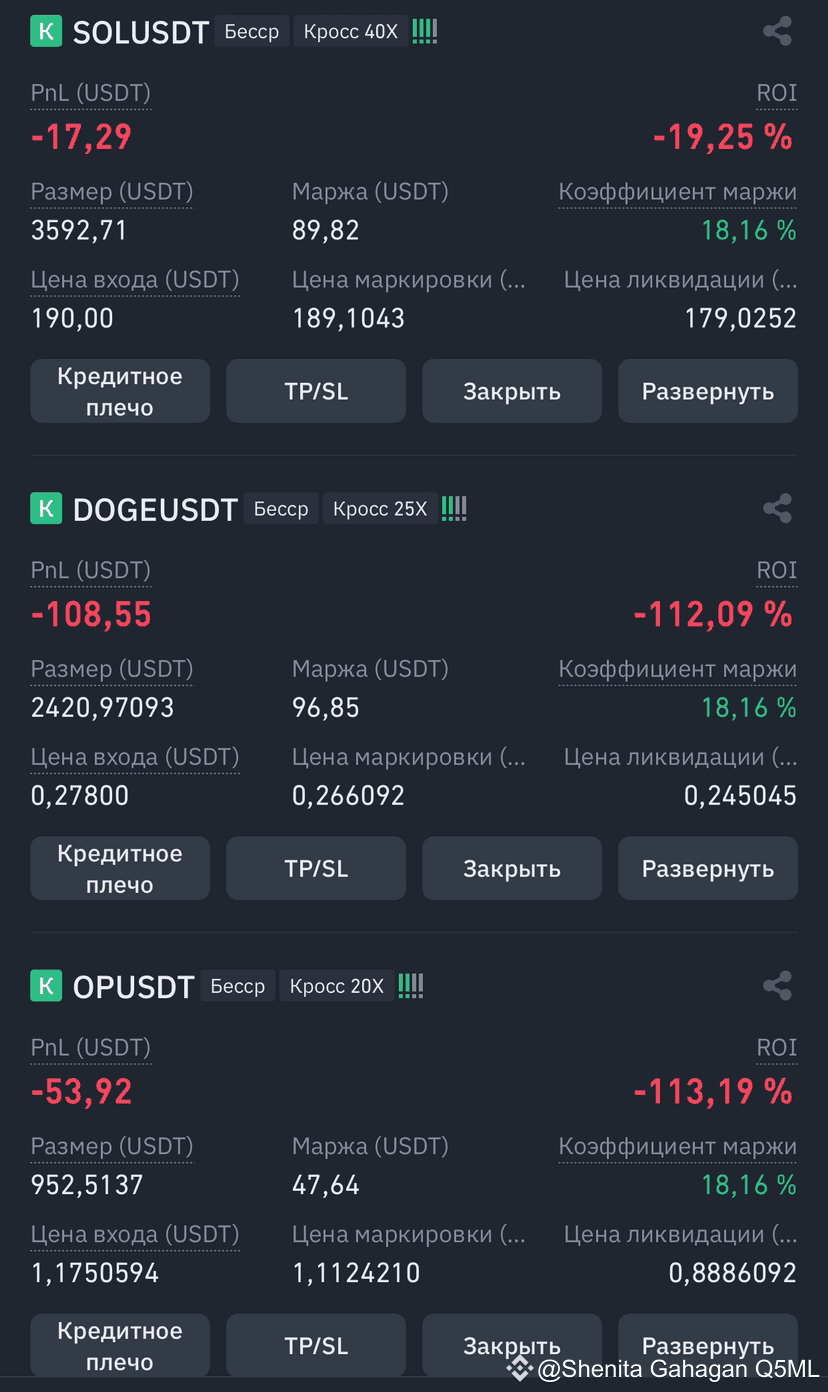Share the OPUSDT position via the share icon

click(x=779, y=986)
